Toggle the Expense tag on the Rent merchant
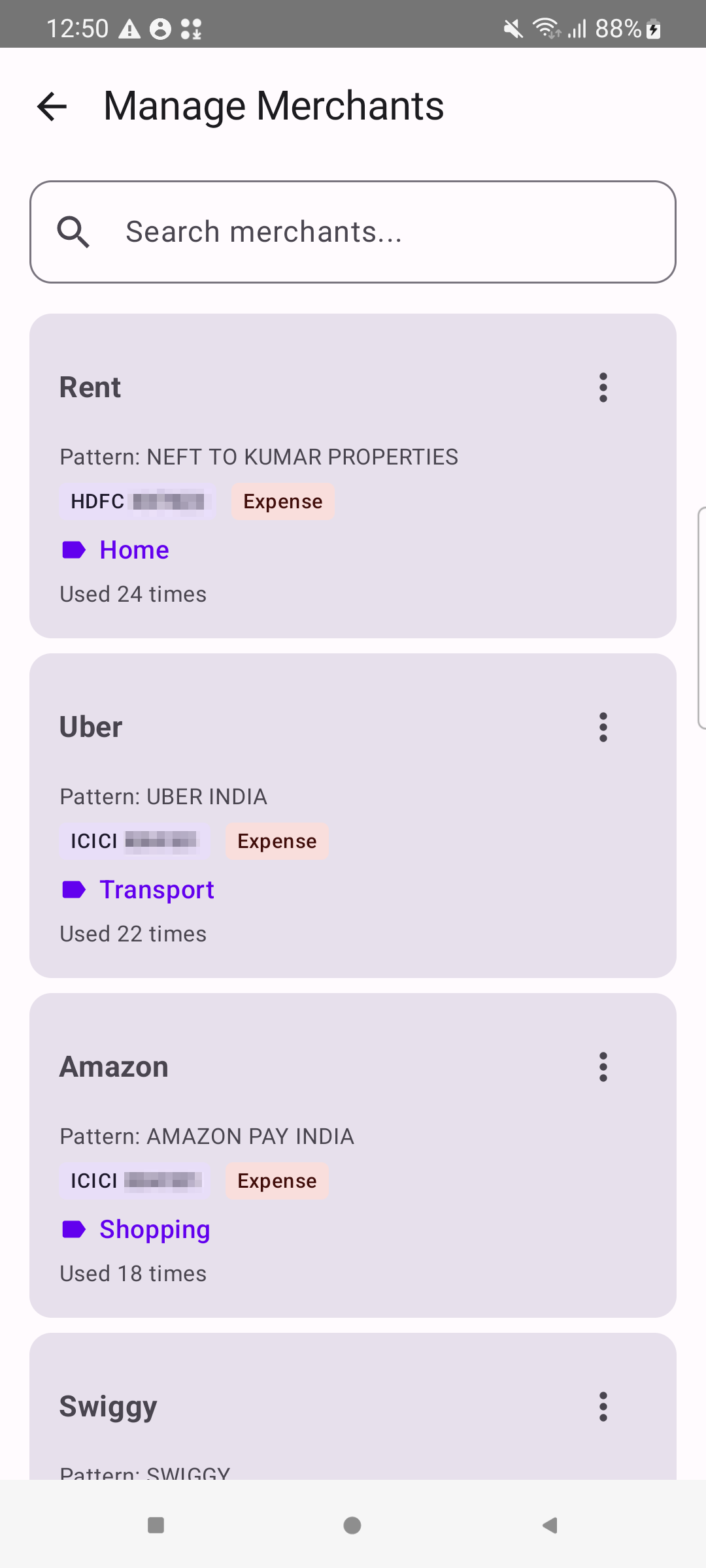706x1568 pixels. pos(282,501)
